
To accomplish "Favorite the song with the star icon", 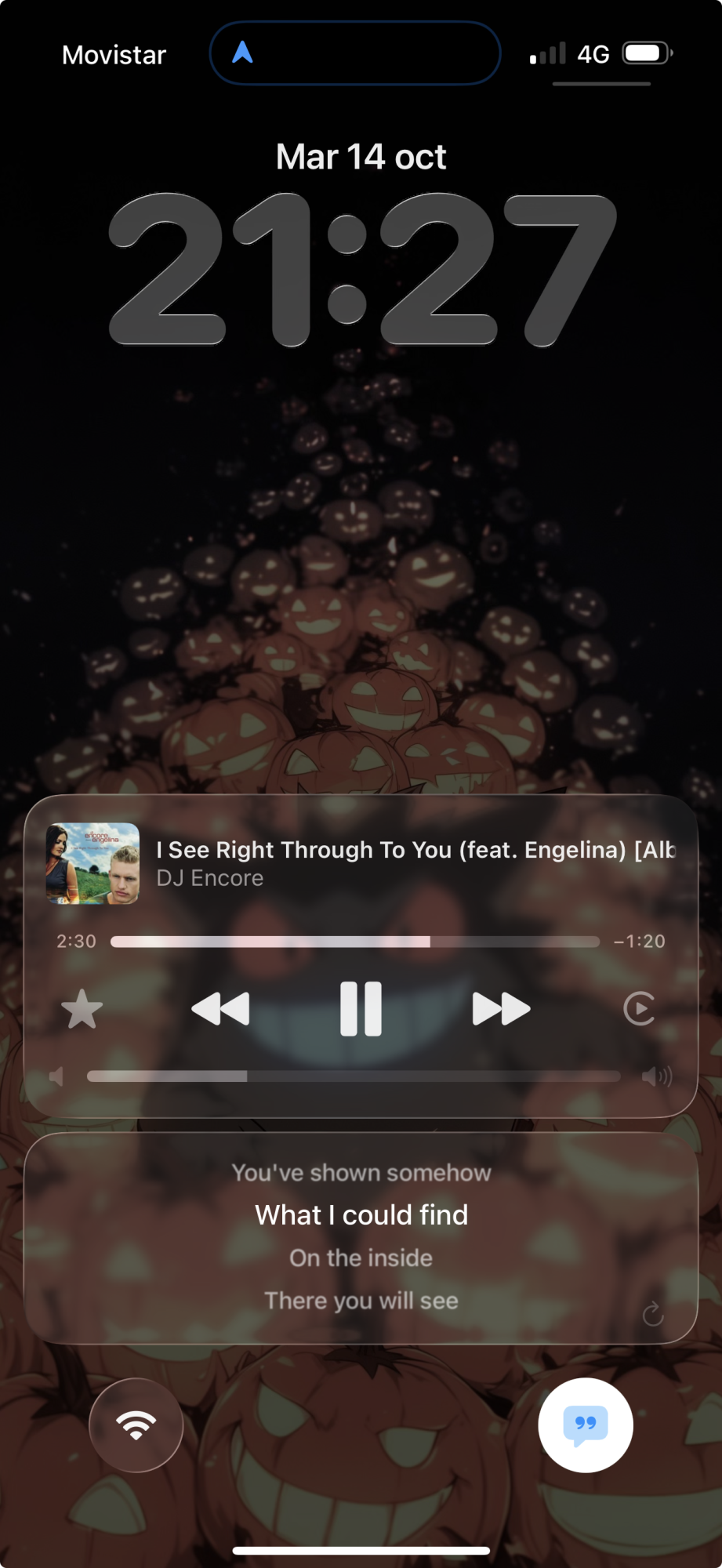I will click(82, 1009).
